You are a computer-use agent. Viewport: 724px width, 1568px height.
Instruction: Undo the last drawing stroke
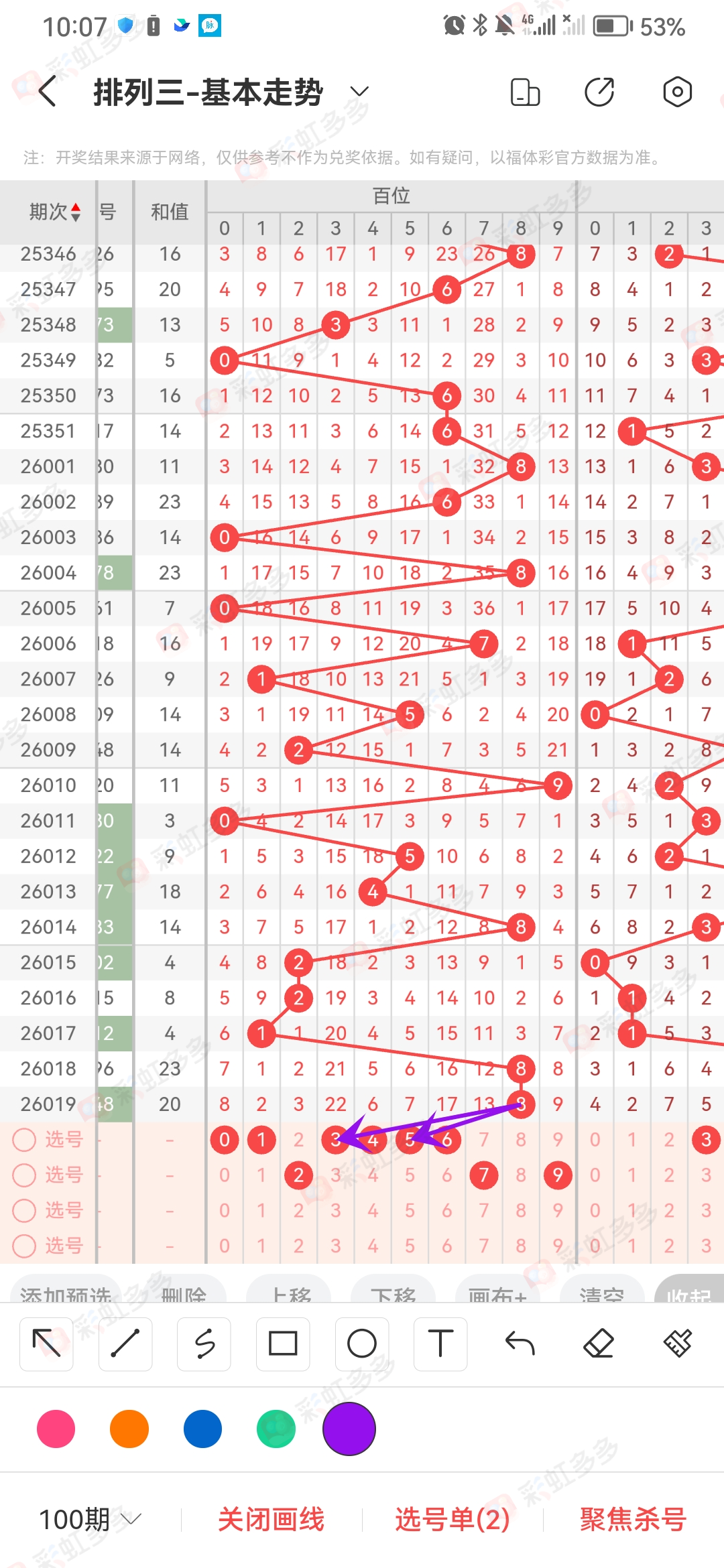[x=520, y=1344]
